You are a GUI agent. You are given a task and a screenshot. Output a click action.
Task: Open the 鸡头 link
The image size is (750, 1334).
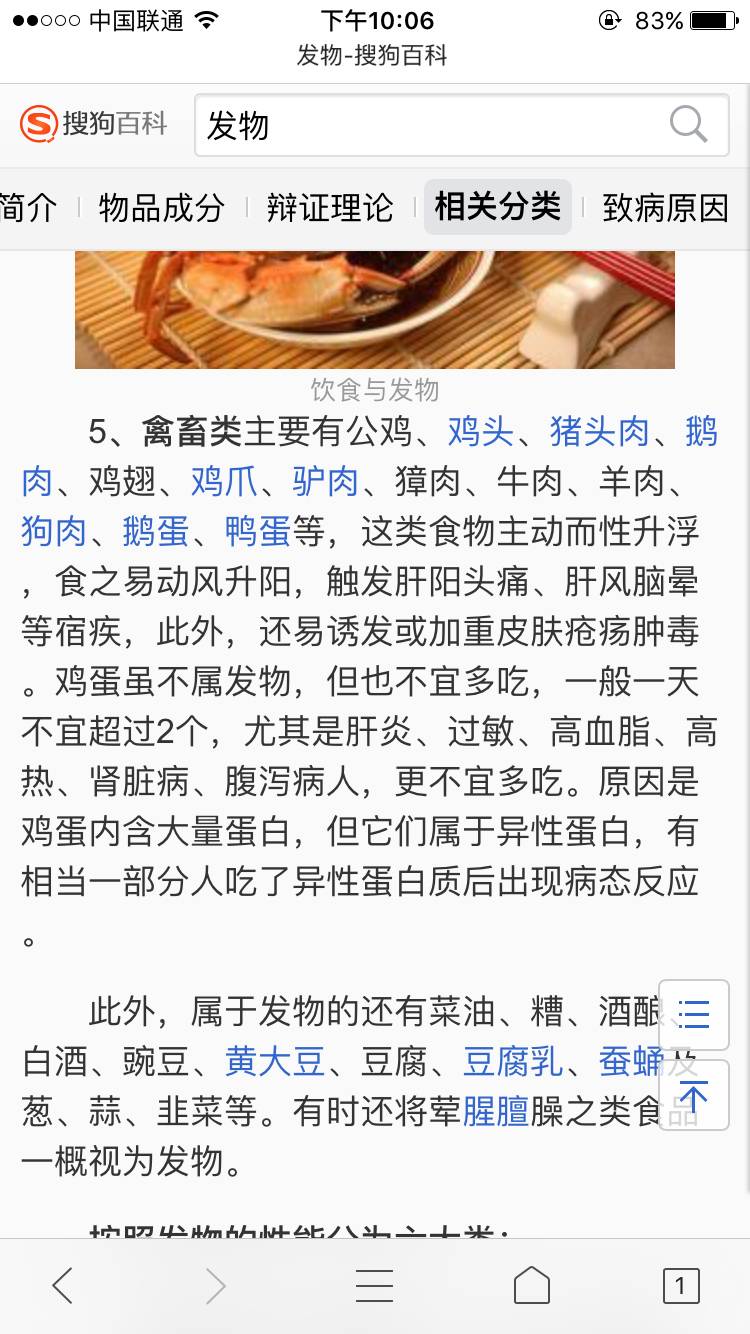(480, 432)
